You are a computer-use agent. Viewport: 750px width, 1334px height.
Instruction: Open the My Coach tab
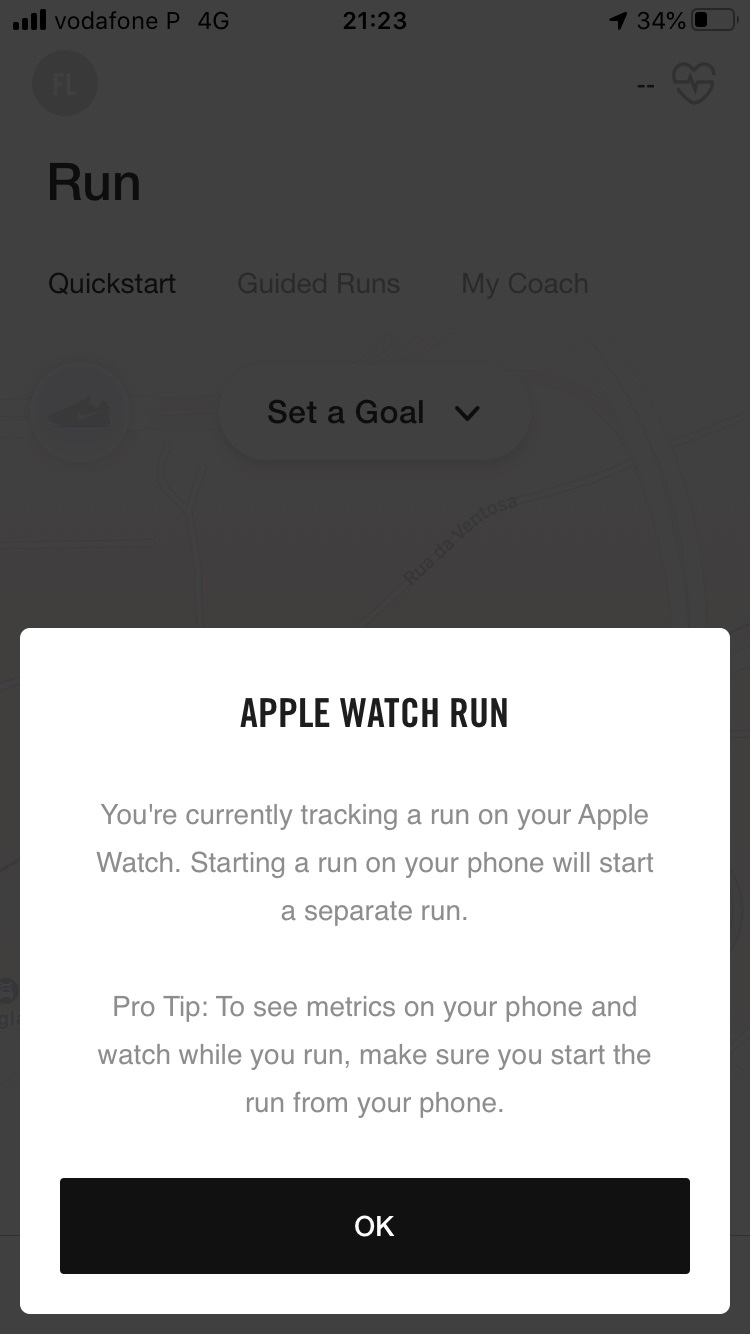[524, 284]
